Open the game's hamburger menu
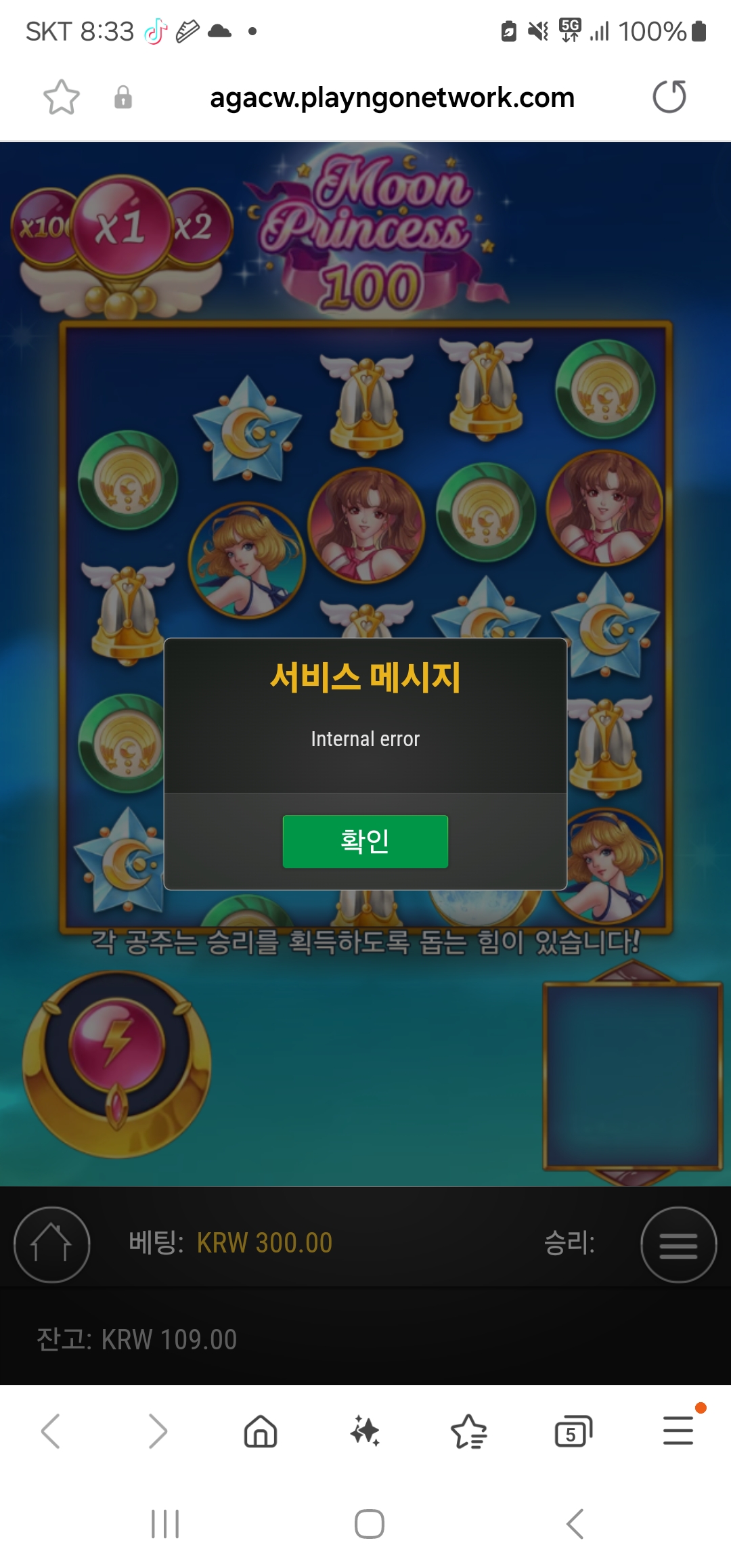The image size is (731, 1568). coord(678,1244)
